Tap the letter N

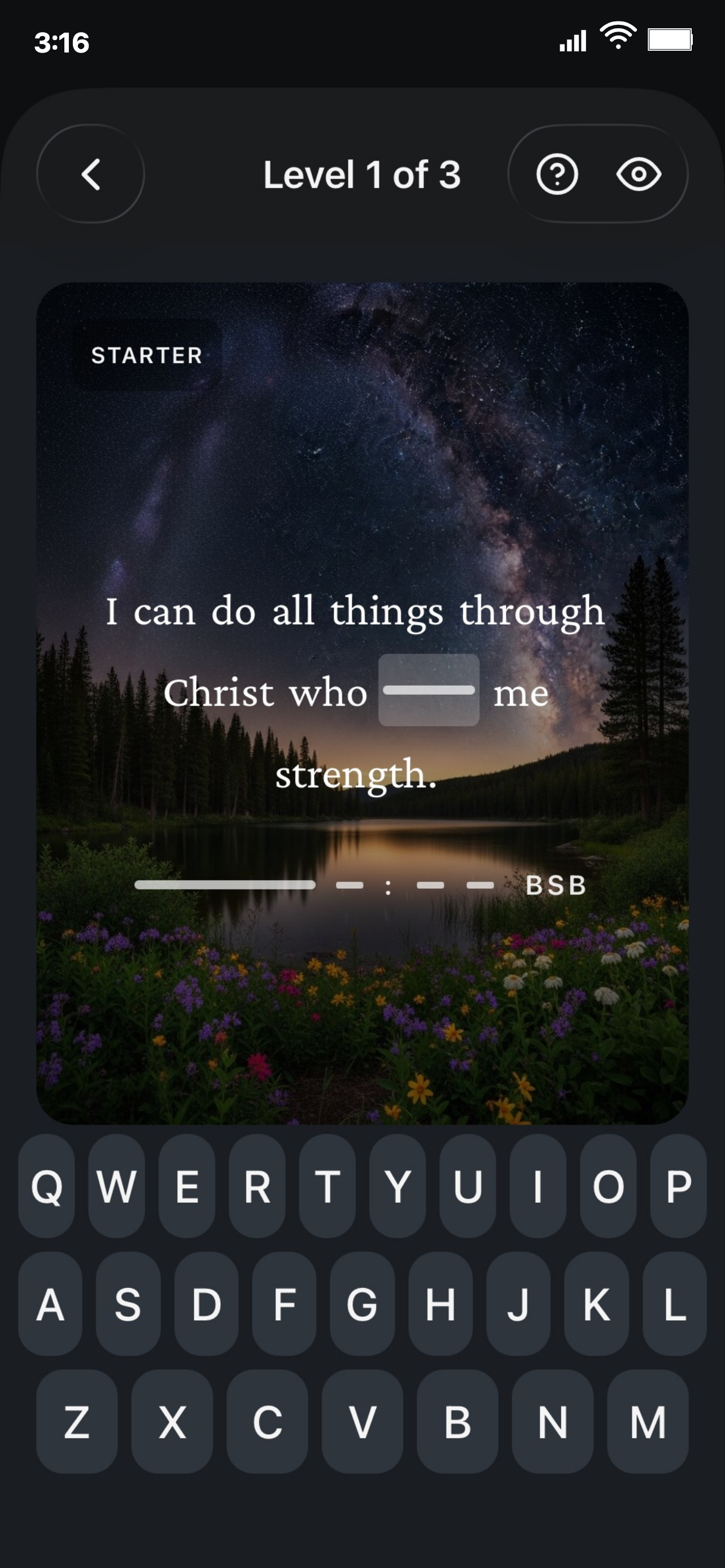[553, 1421]
